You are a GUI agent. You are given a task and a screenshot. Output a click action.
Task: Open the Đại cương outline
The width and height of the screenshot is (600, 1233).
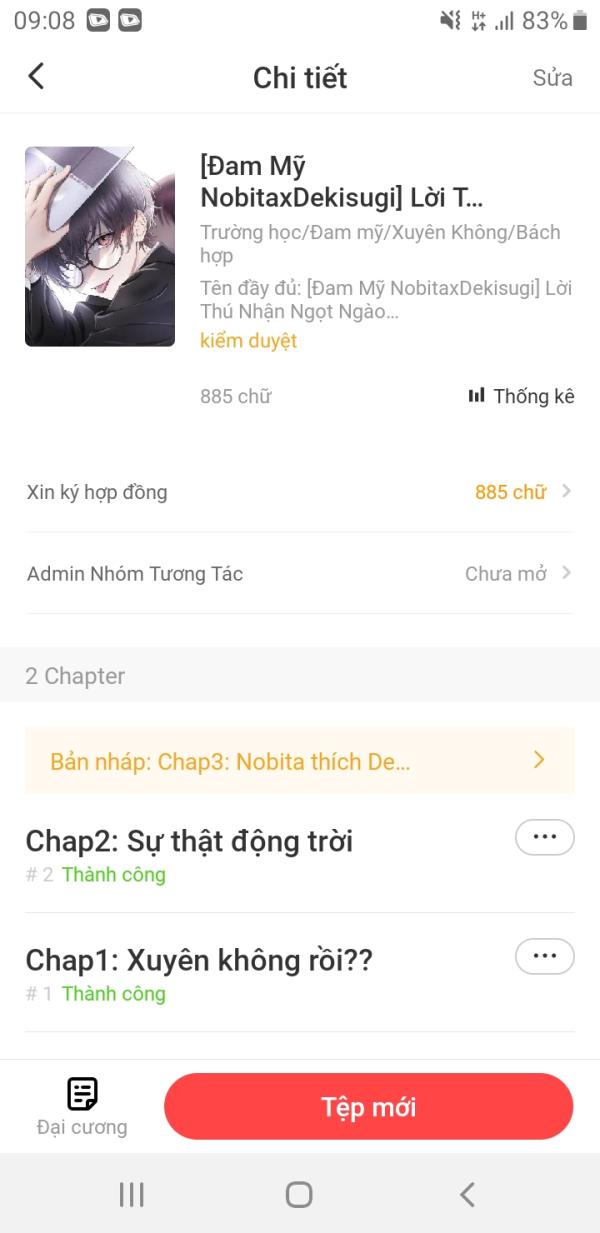click(x=82, y=1106)
